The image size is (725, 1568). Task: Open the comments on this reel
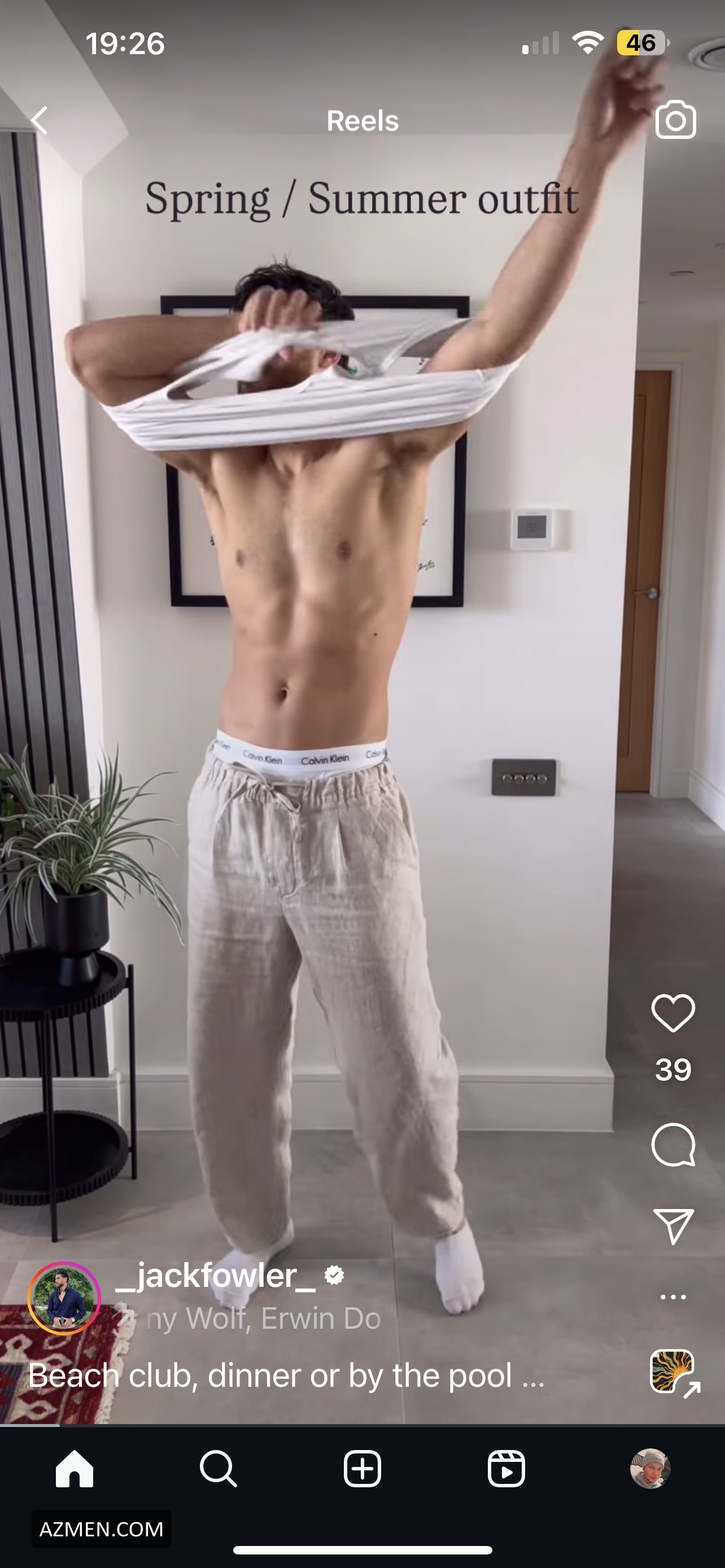click(x=672, y=1144)
